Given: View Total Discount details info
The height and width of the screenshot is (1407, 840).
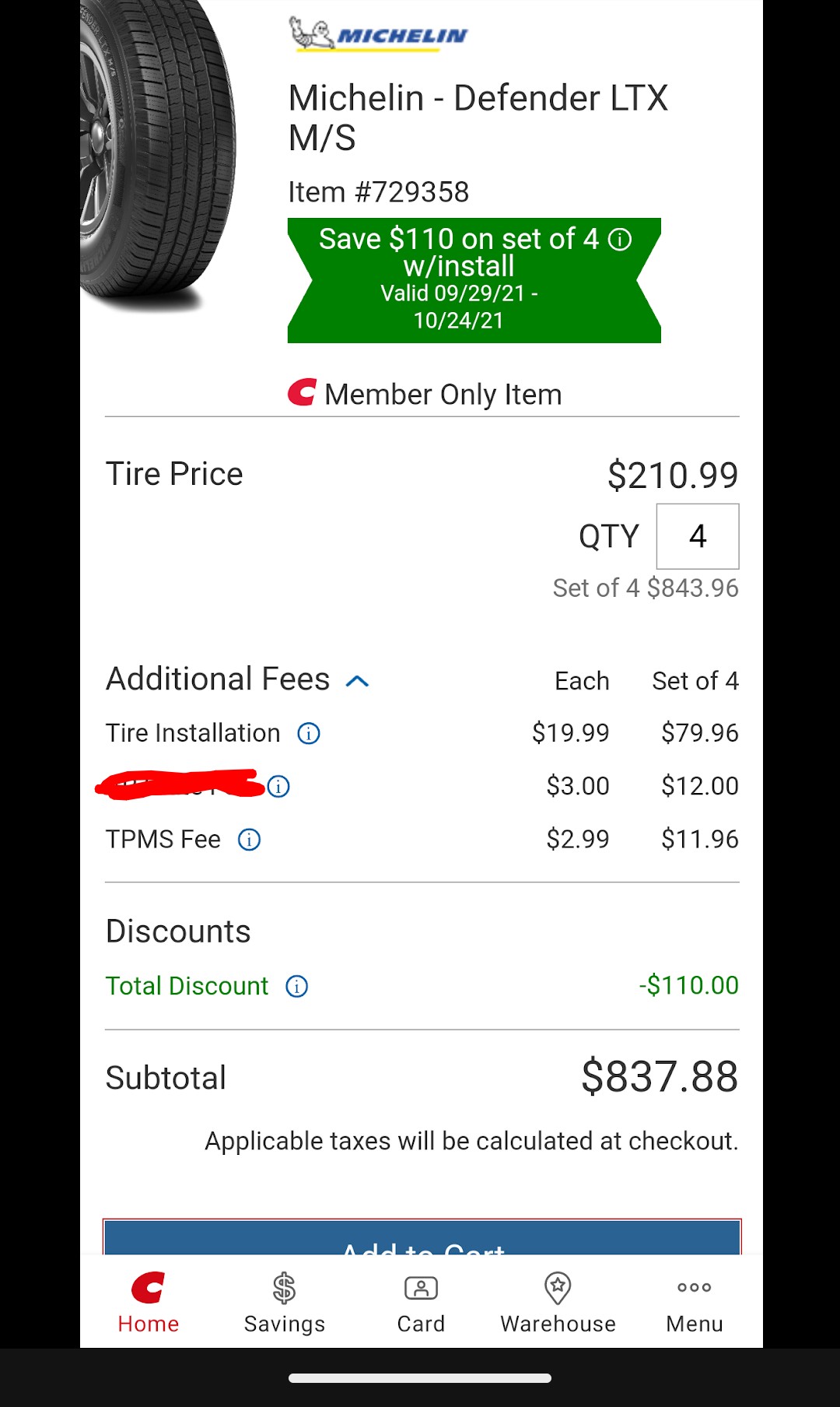Looking at the screenshot, I should click(297, 987).
